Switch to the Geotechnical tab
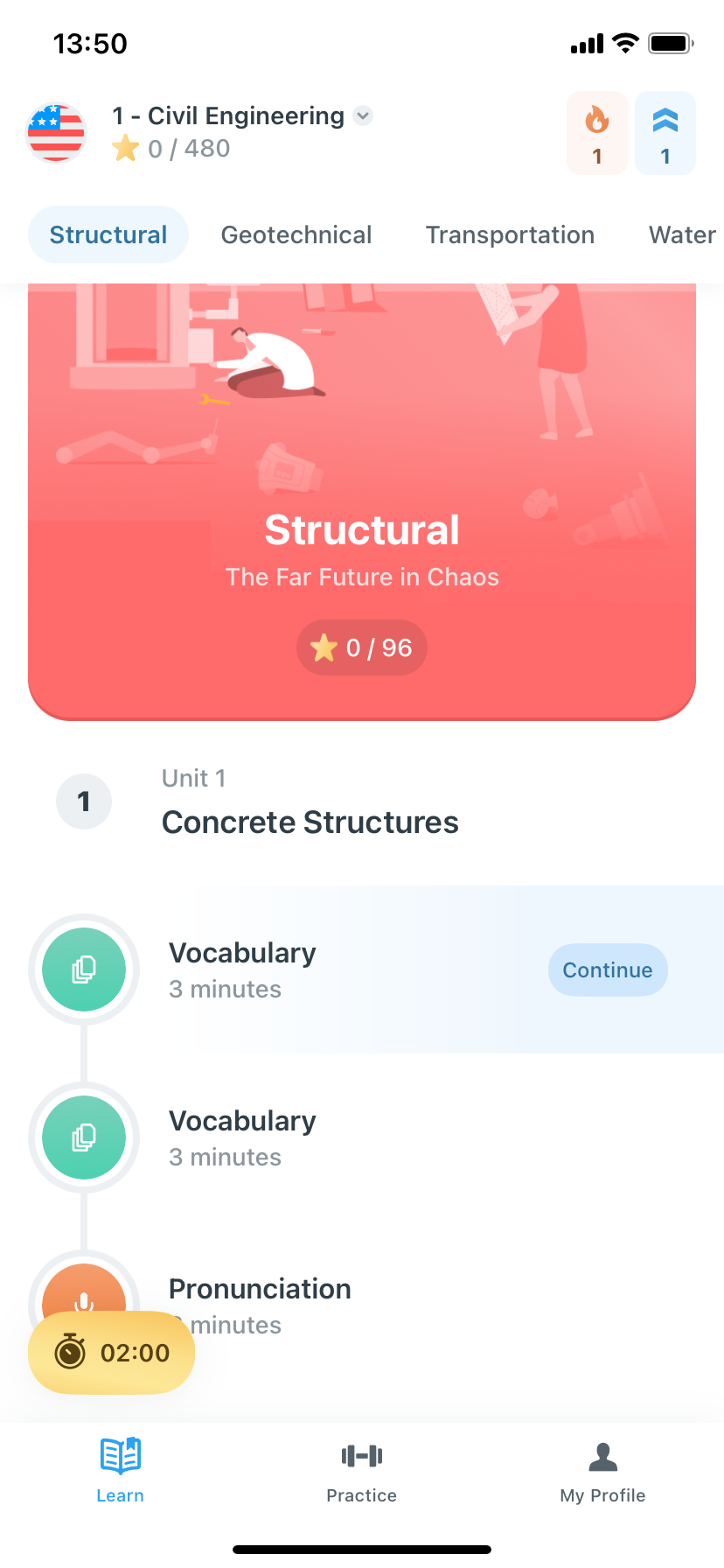 coord(296,234)
